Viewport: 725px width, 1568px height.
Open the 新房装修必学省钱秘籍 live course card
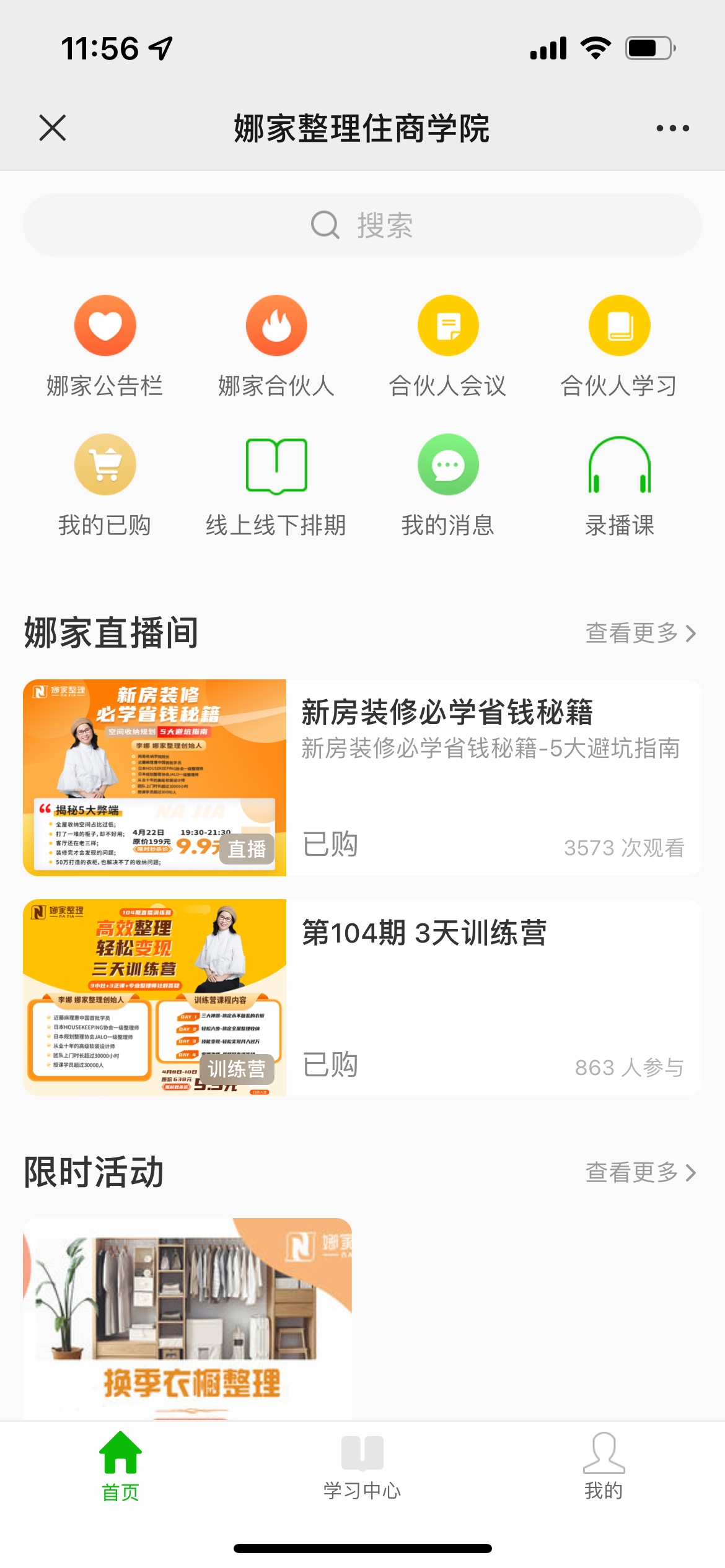pyautogui.click(x=362, y=777)
